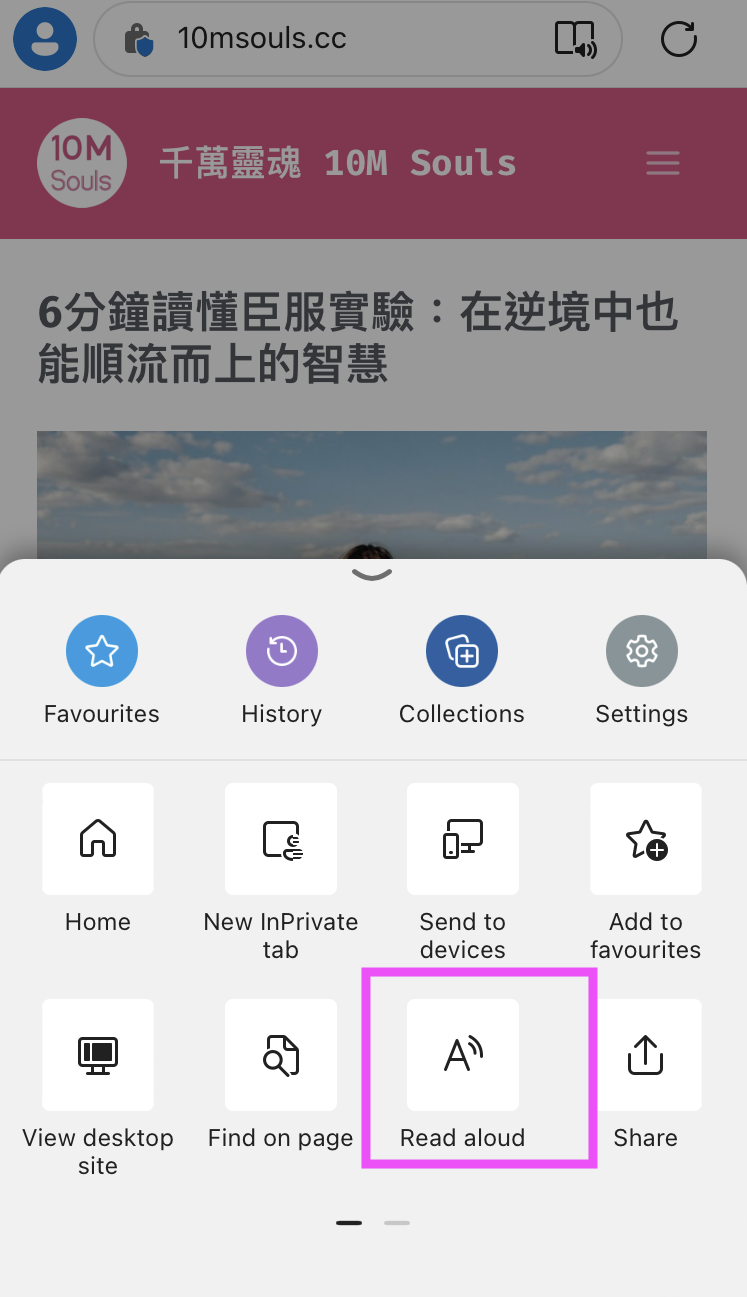
Task: Start Read aloud for this page
Action: (x=463, y=1055)
